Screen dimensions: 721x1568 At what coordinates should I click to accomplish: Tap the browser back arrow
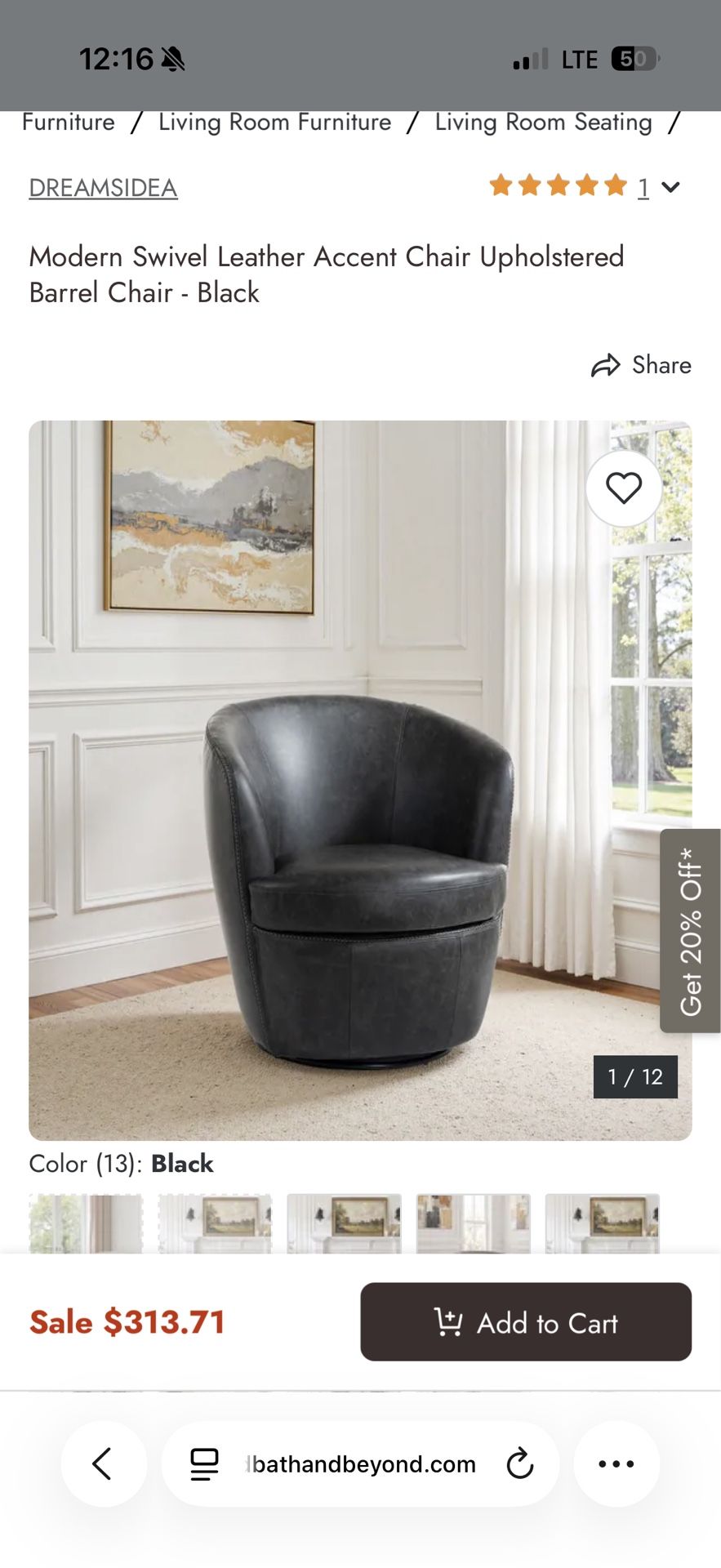tap(104, 1464)
